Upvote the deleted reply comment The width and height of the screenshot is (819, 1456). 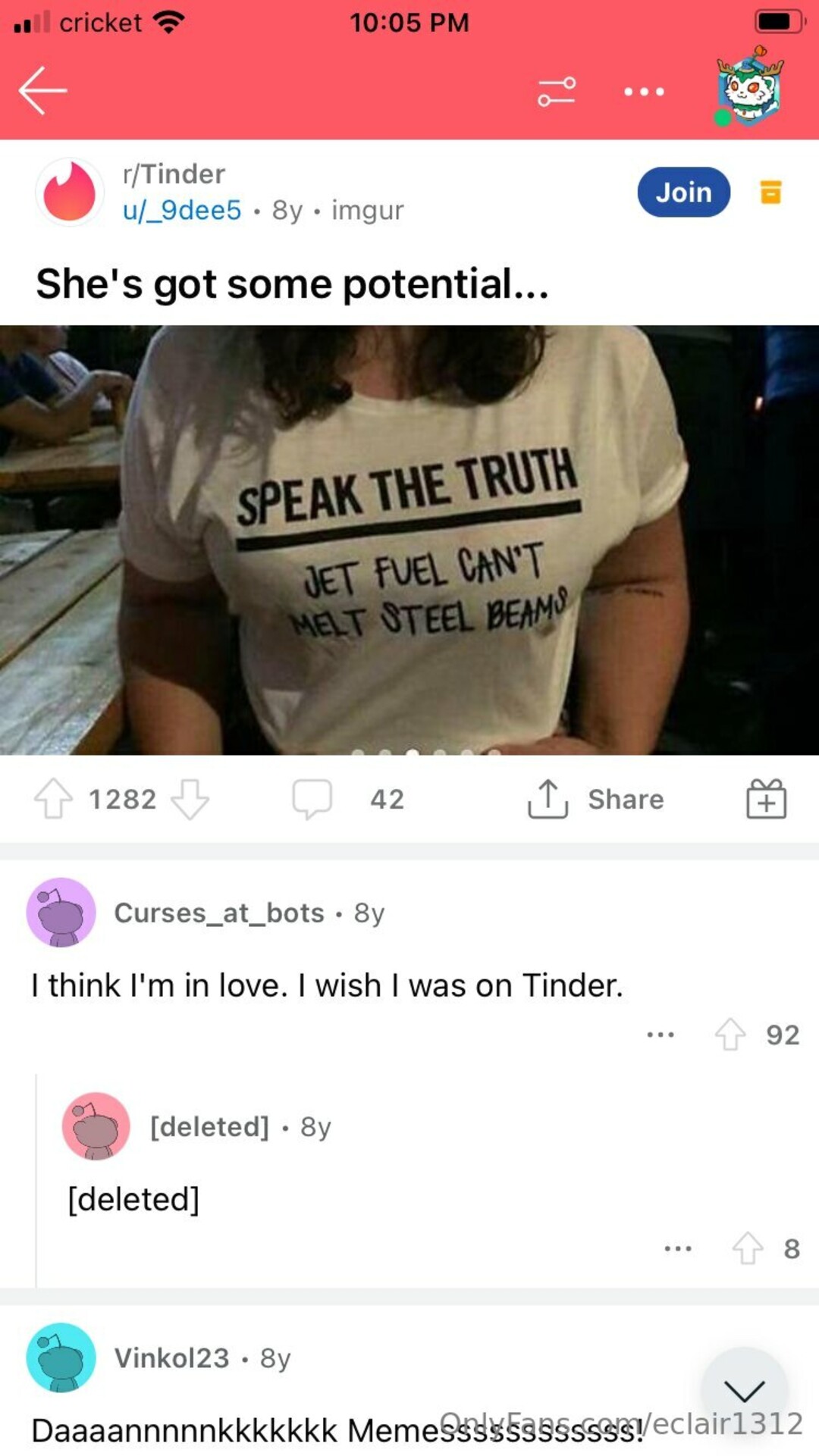coord(748,1248)
